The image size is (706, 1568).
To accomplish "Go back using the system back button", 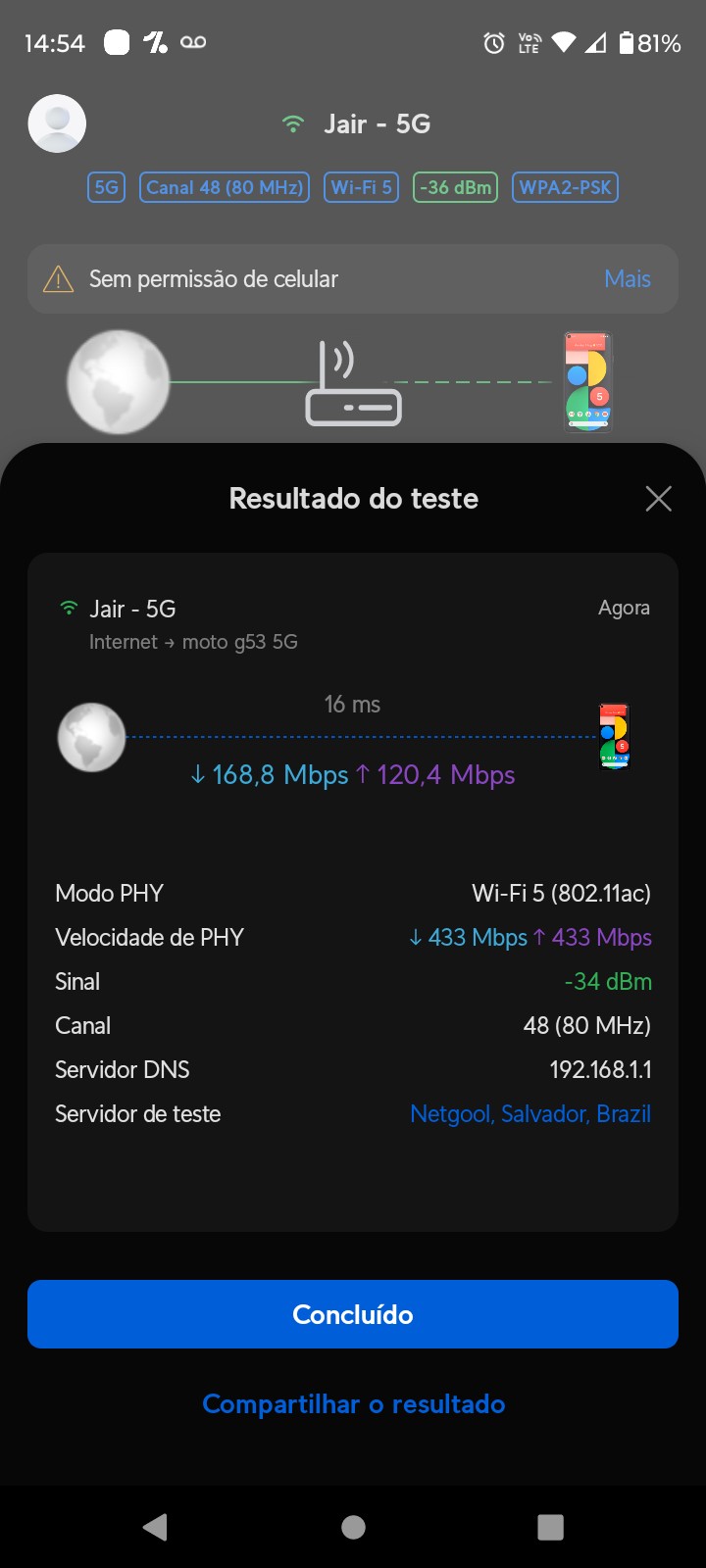I will [155, 1527].
